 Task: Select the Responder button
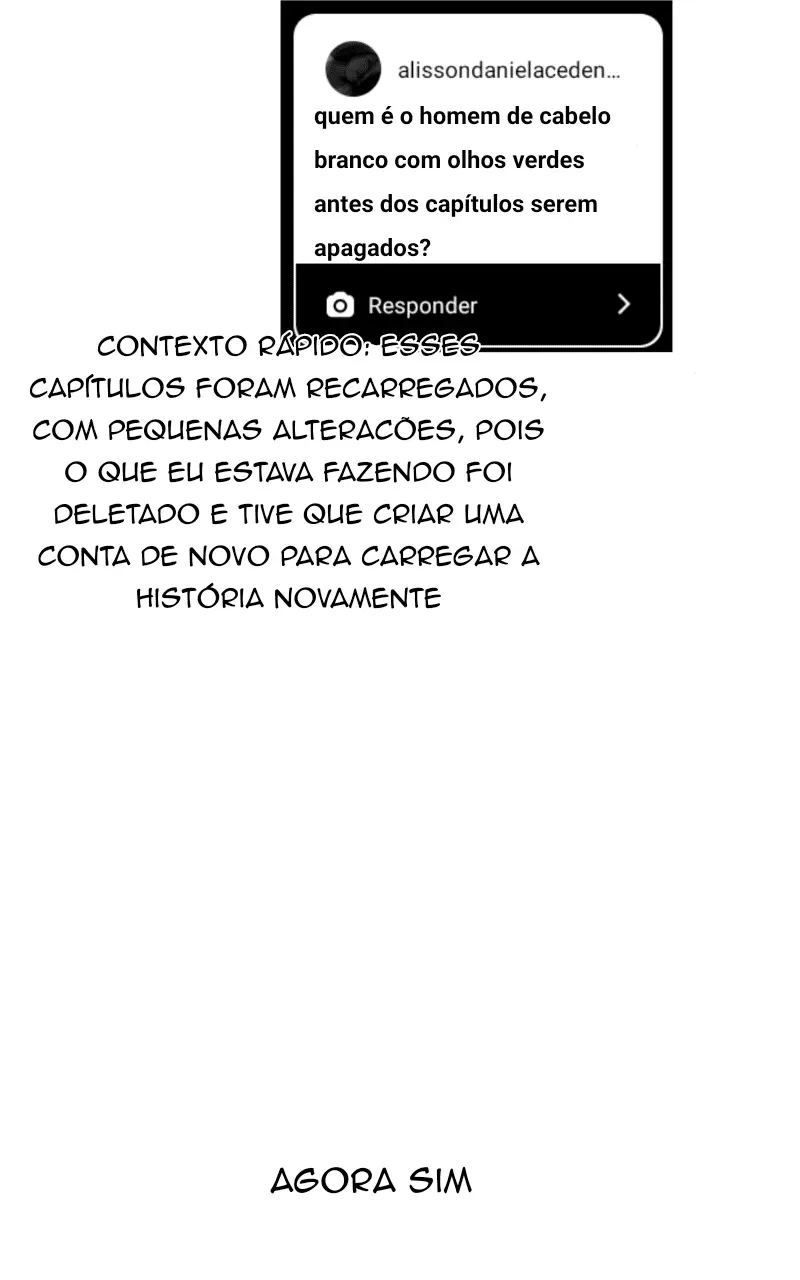tap(423, 305)
